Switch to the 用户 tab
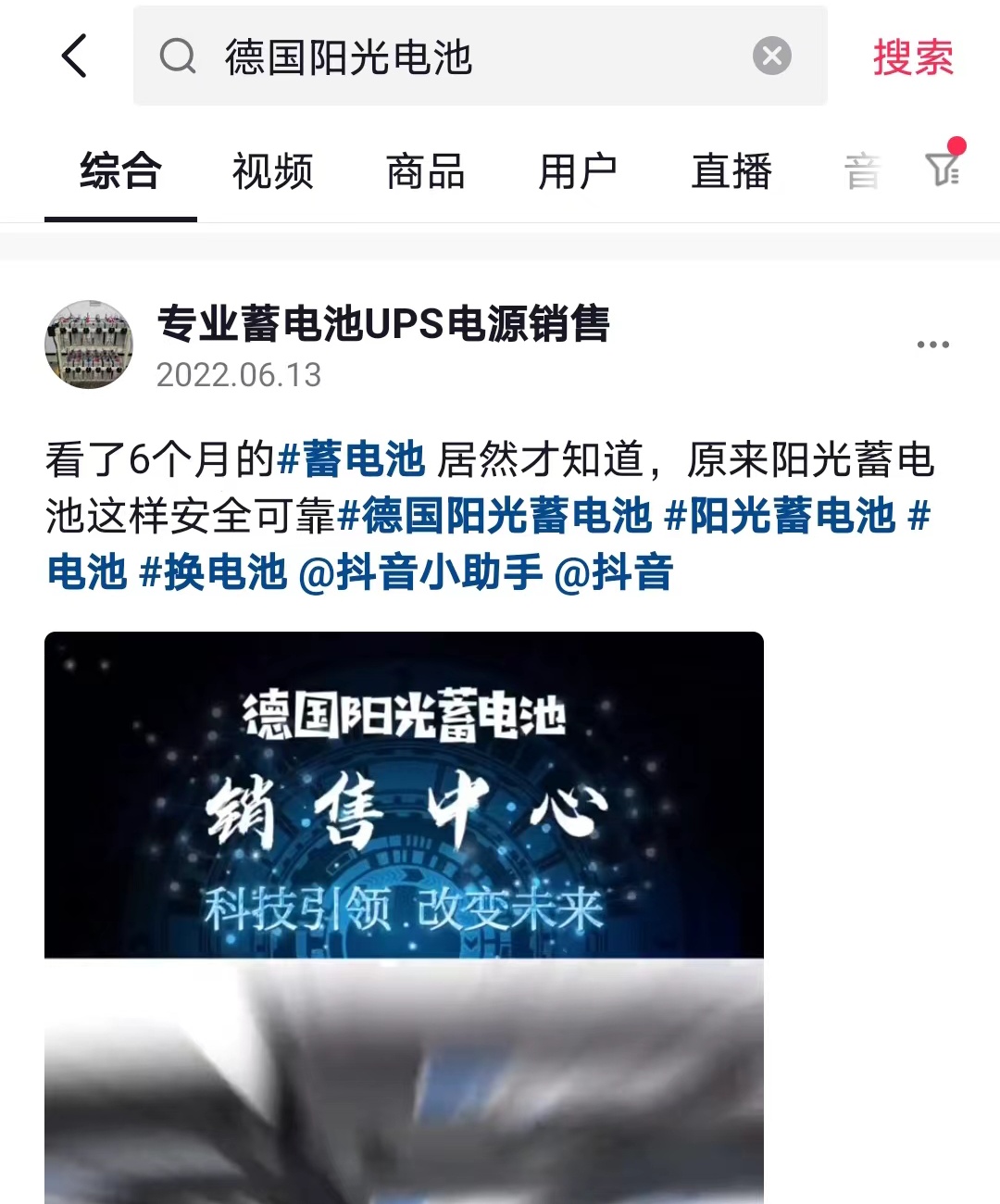1000x1204 pixels. click(578, 172)
